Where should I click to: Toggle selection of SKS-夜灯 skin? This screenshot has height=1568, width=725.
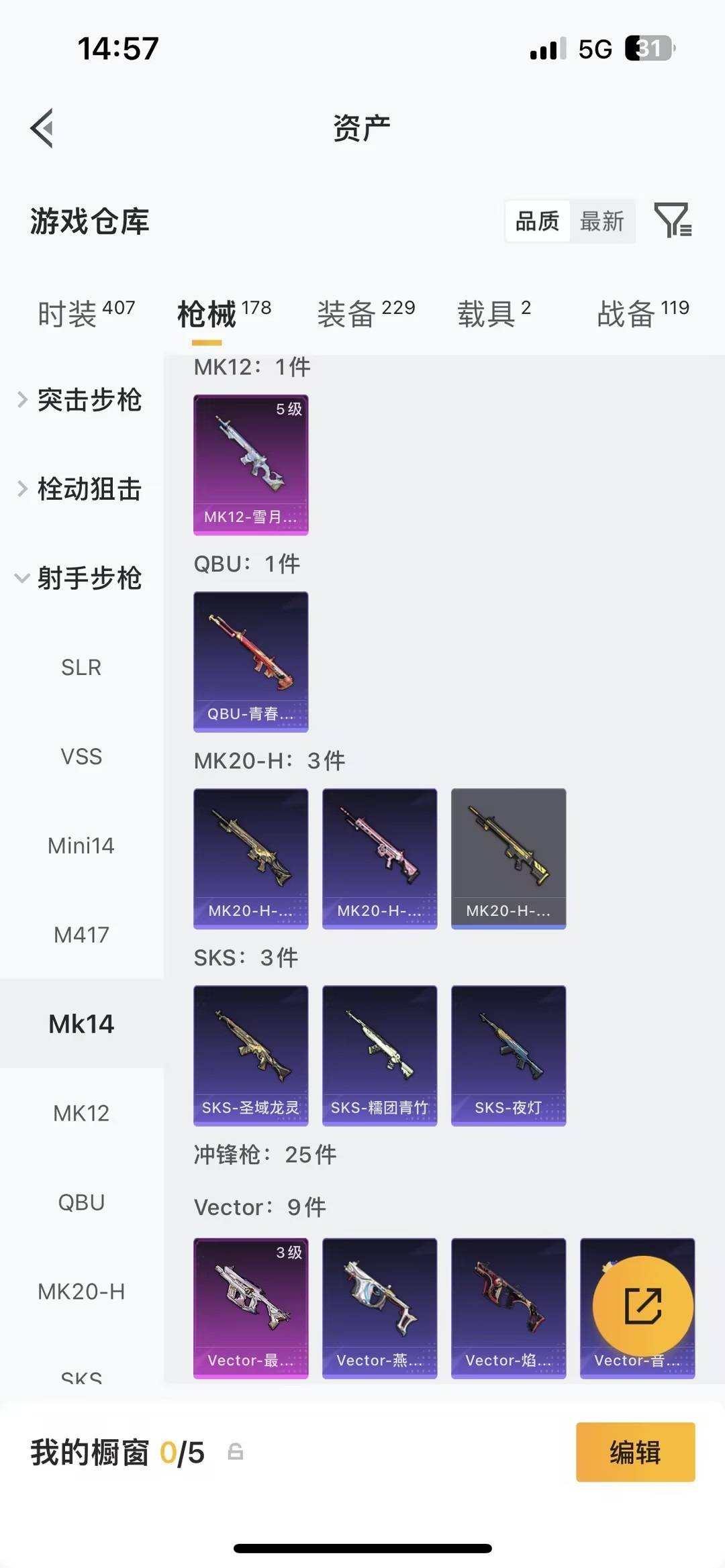tap(508, 1055)
